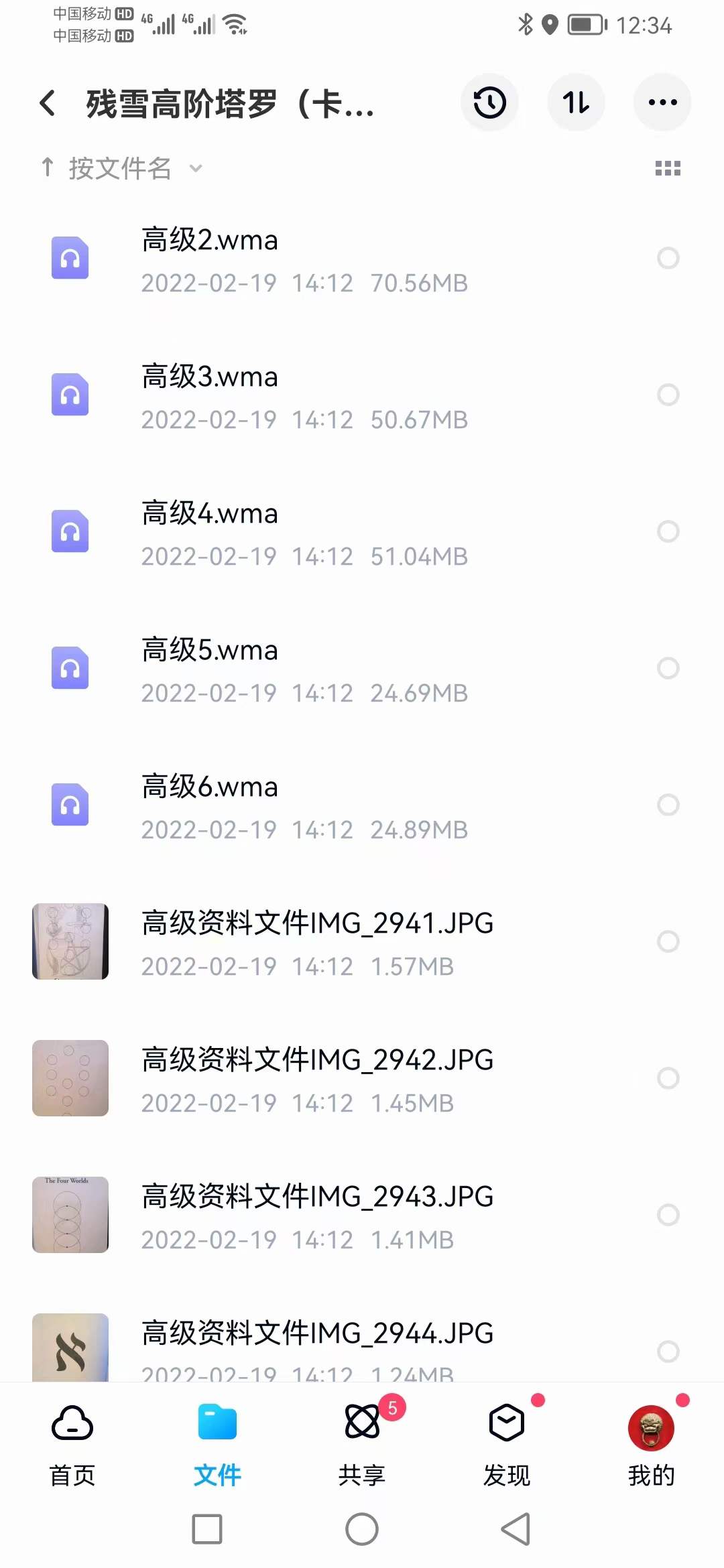This screenshot has width=724, height=1568.
Task: Open the transfer history panel
Action: click(x=489, y=102)
